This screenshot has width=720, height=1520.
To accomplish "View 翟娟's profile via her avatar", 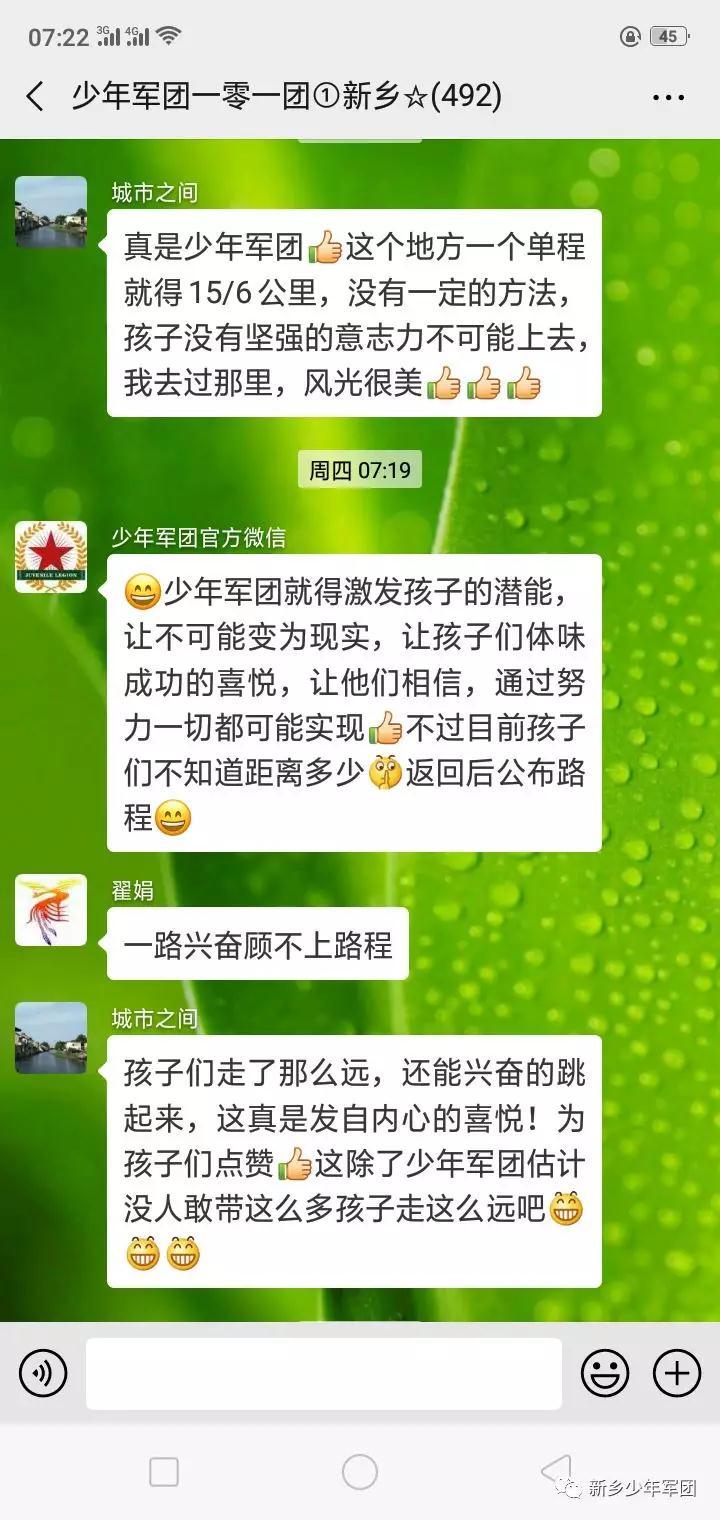I will point(51,910).
